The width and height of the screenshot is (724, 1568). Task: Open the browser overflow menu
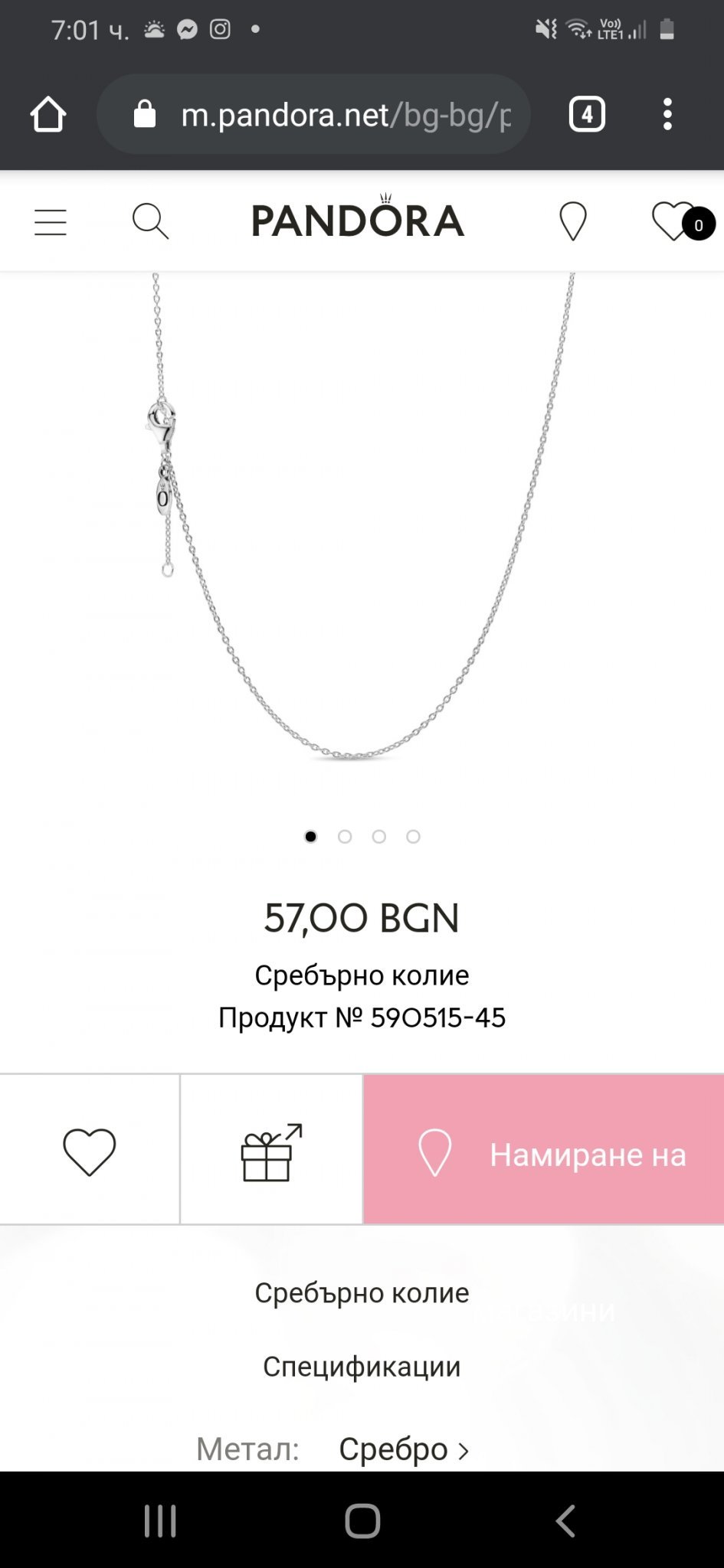[667, 115]
